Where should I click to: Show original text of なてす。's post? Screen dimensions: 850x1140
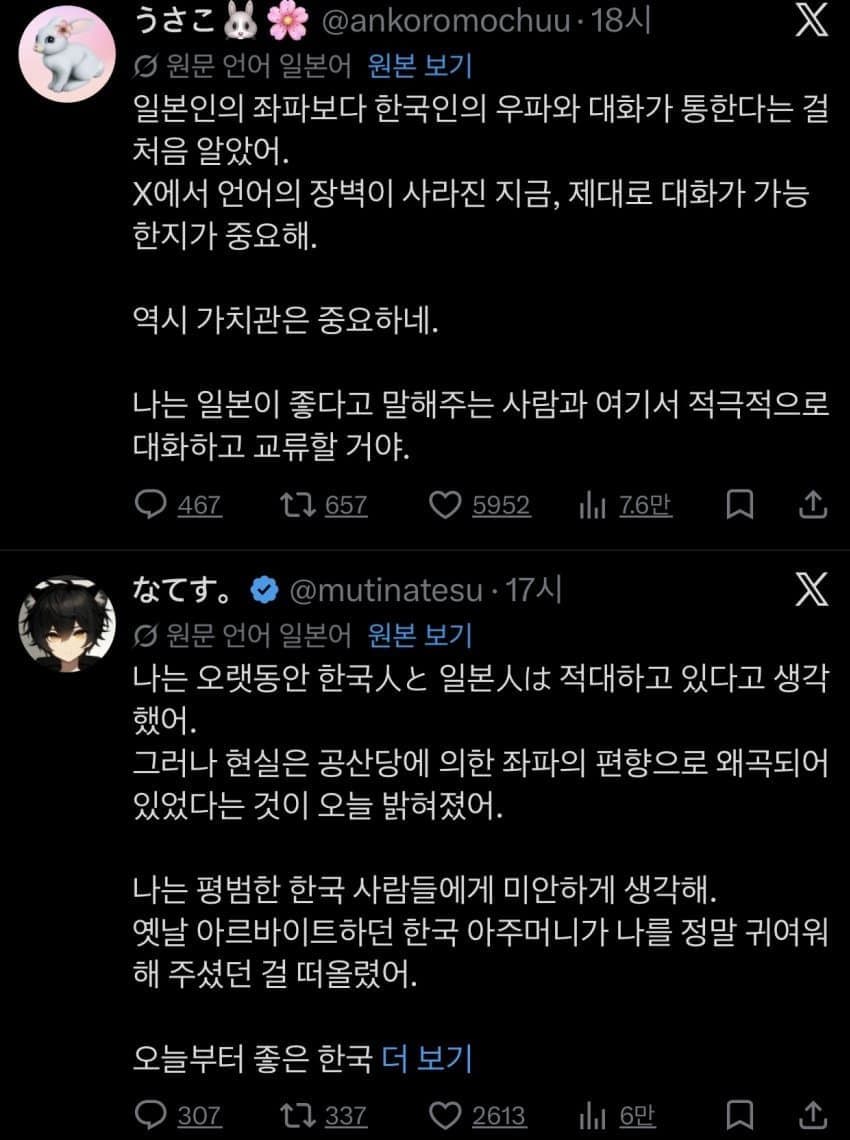(x=420, y=634)
